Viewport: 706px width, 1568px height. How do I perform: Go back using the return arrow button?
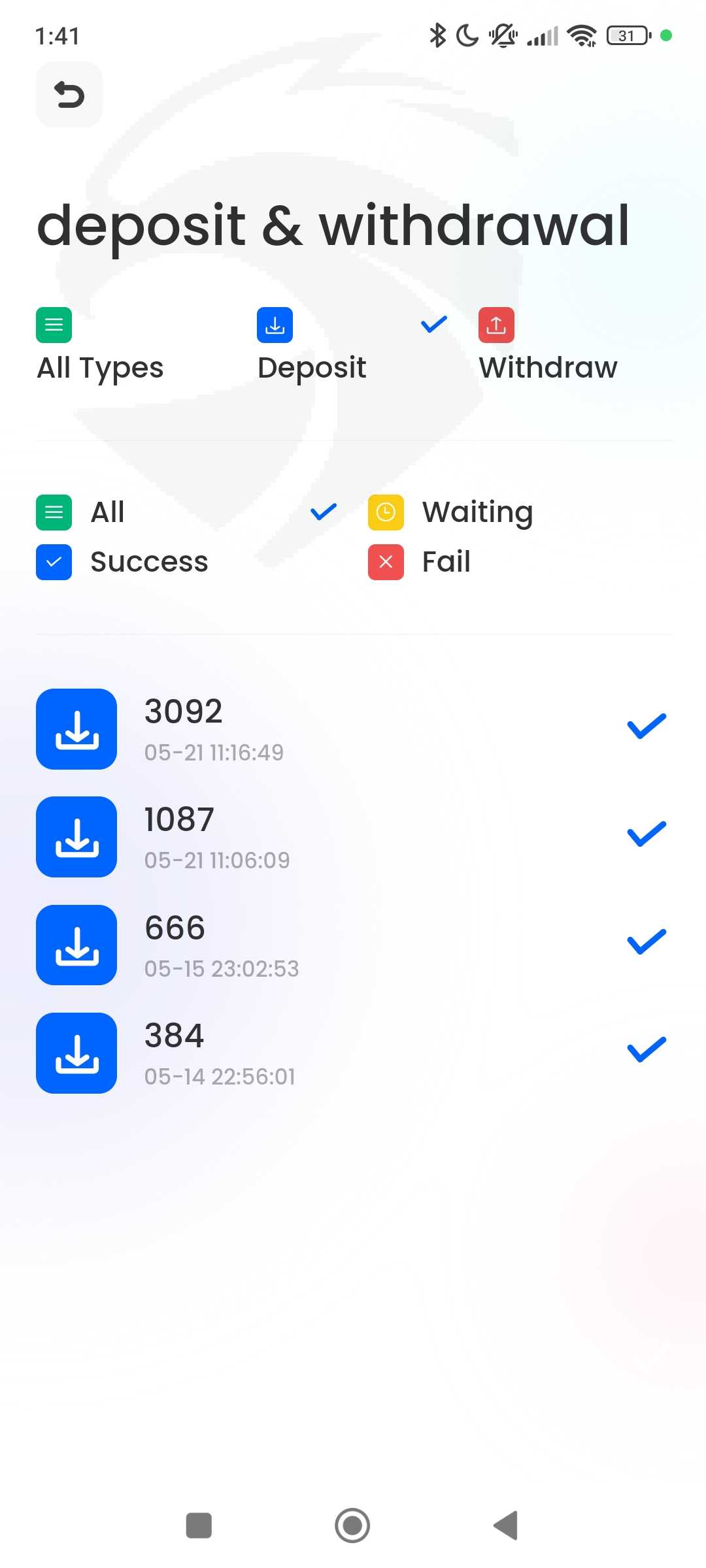click(x=69, y=95)
